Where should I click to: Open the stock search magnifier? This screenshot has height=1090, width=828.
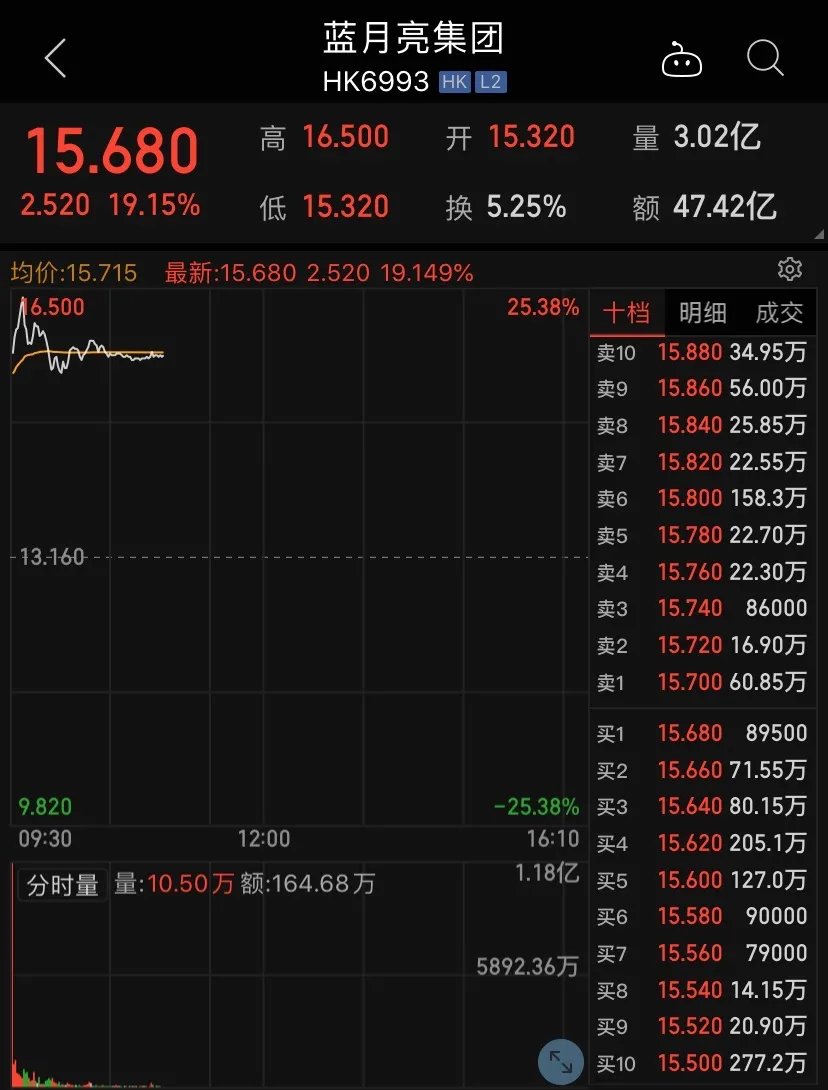tap(765, 59)
